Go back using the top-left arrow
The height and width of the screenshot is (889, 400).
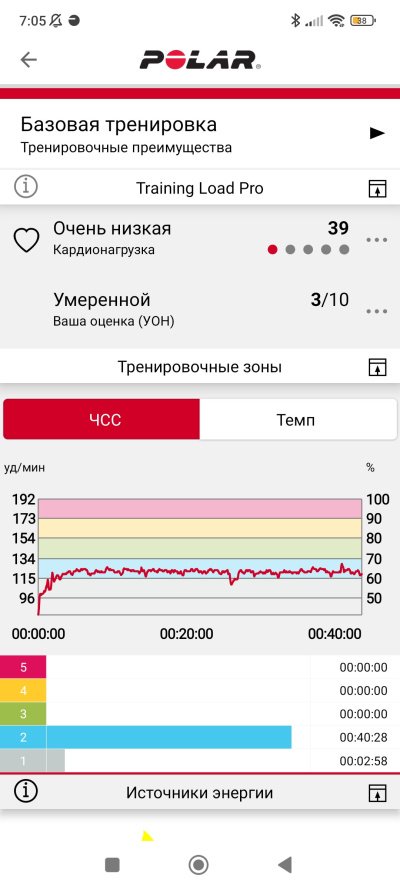coord(28,60)
